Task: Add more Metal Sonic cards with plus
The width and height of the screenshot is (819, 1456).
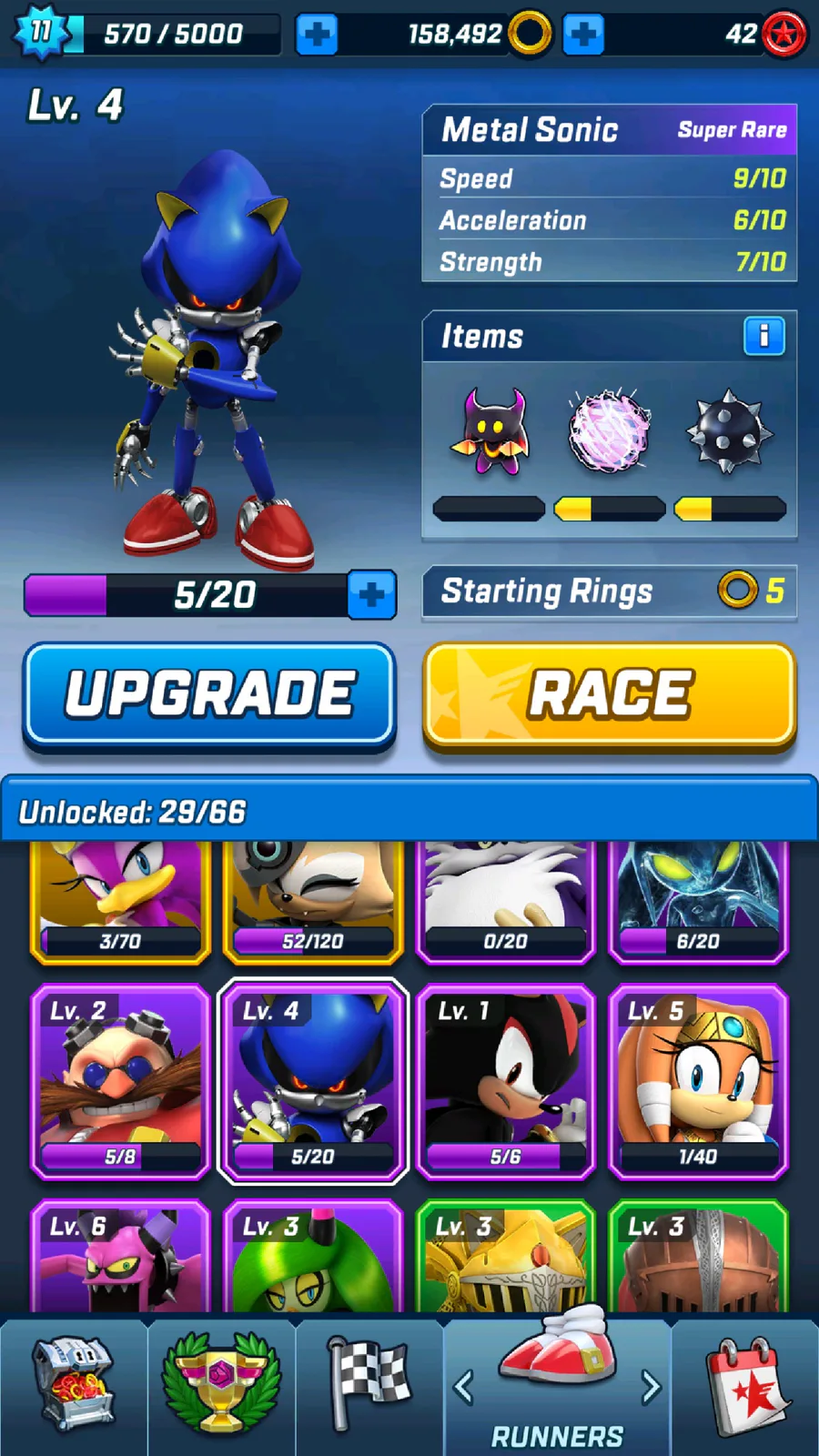Action: (x=371, y=595)
